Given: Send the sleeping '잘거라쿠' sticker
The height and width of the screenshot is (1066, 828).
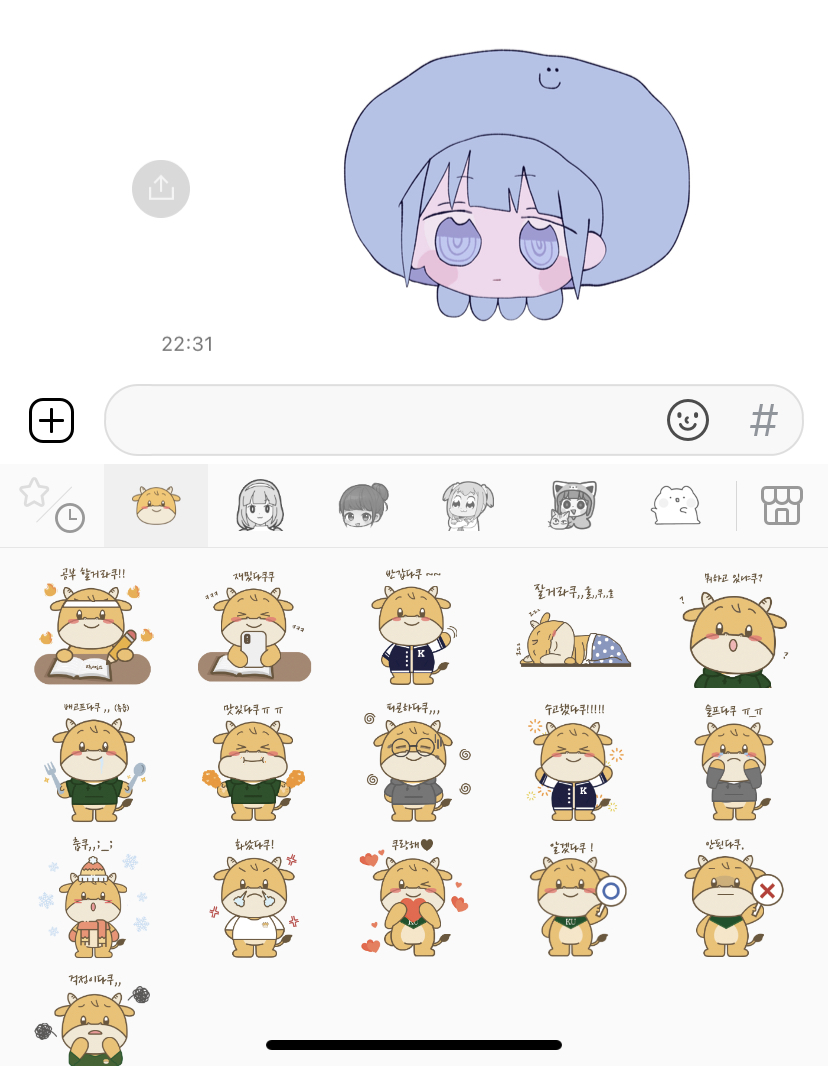Looking at the screenshot, I should [574, 630].
